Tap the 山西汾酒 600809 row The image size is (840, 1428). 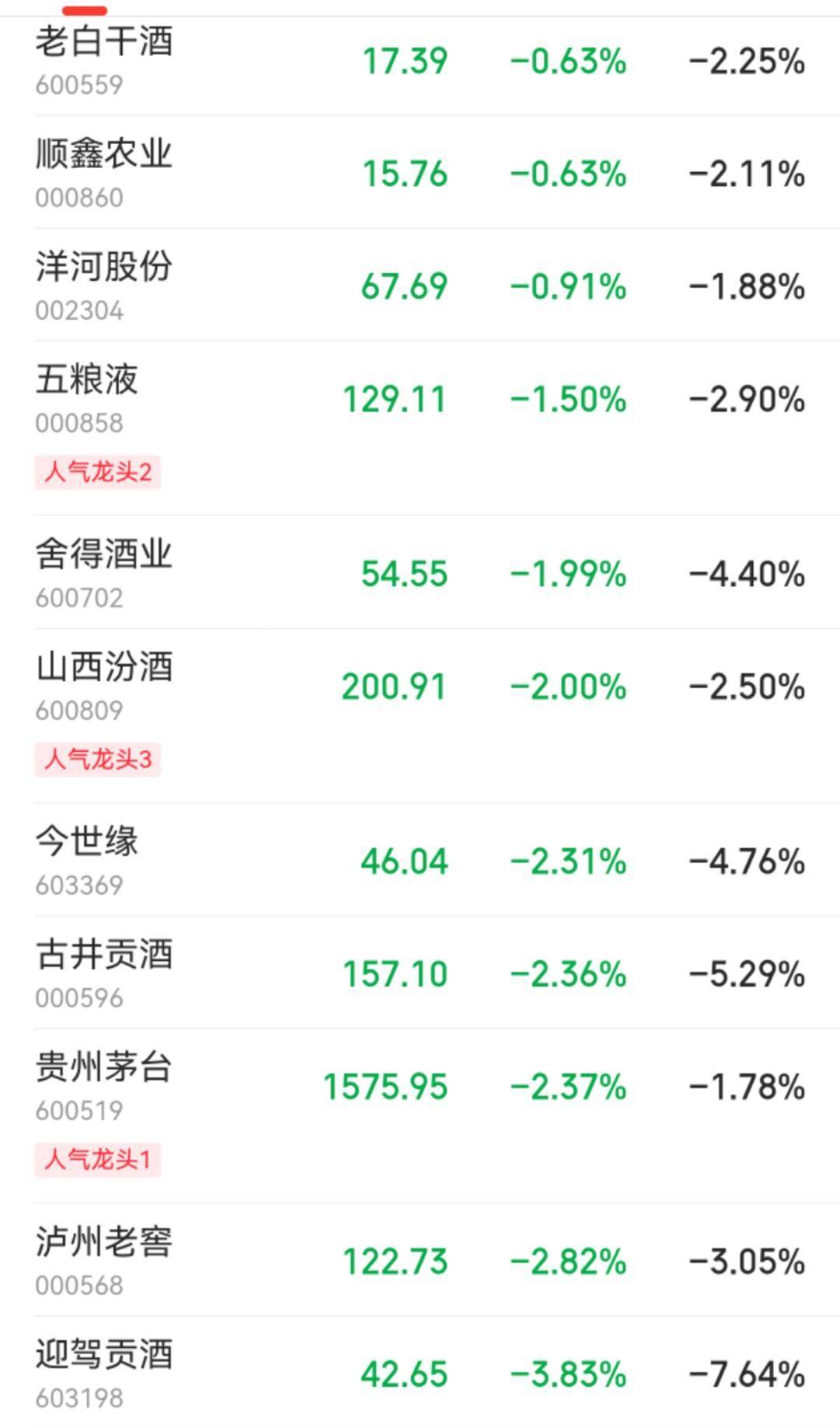coord(420,716)
